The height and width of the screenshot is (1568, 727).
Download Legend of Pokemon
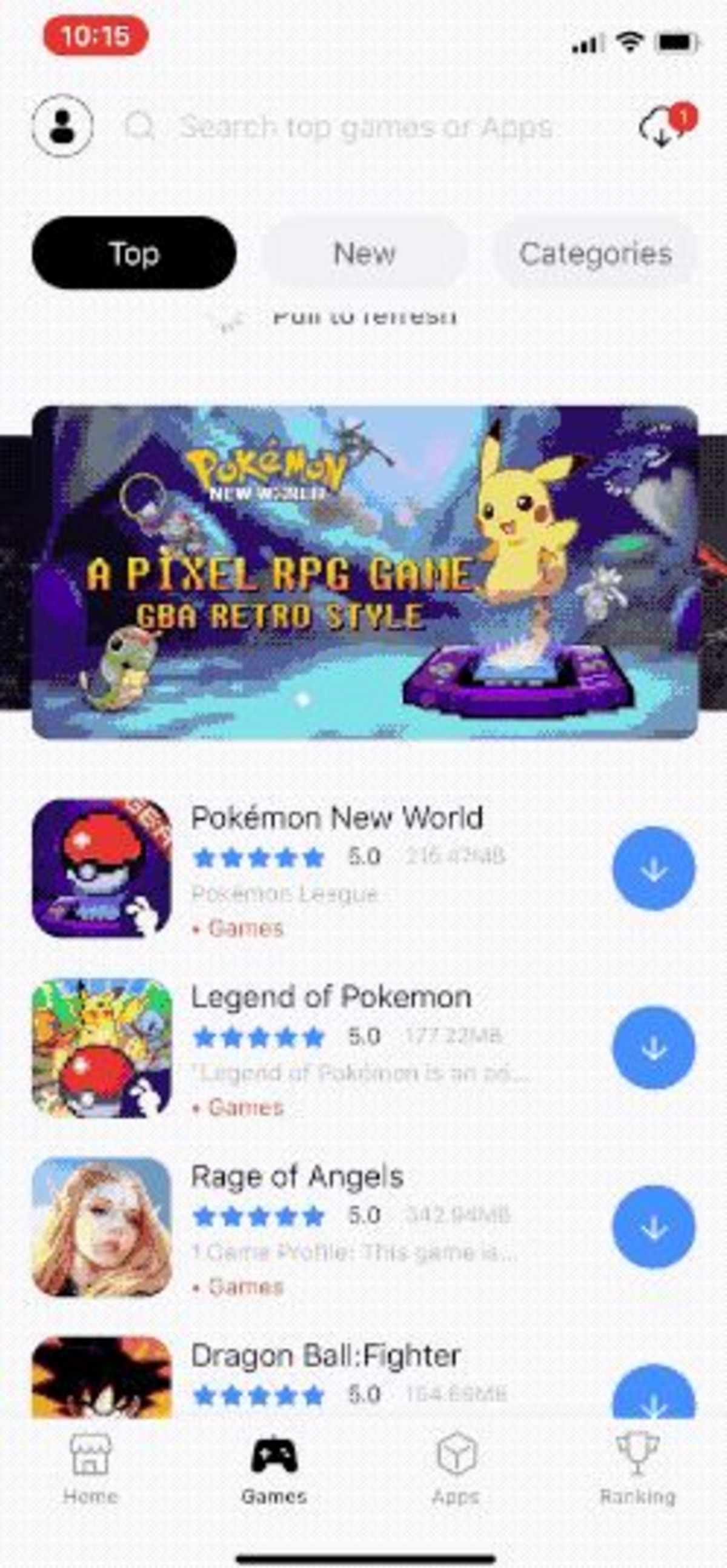click(x=653, y=1047)
